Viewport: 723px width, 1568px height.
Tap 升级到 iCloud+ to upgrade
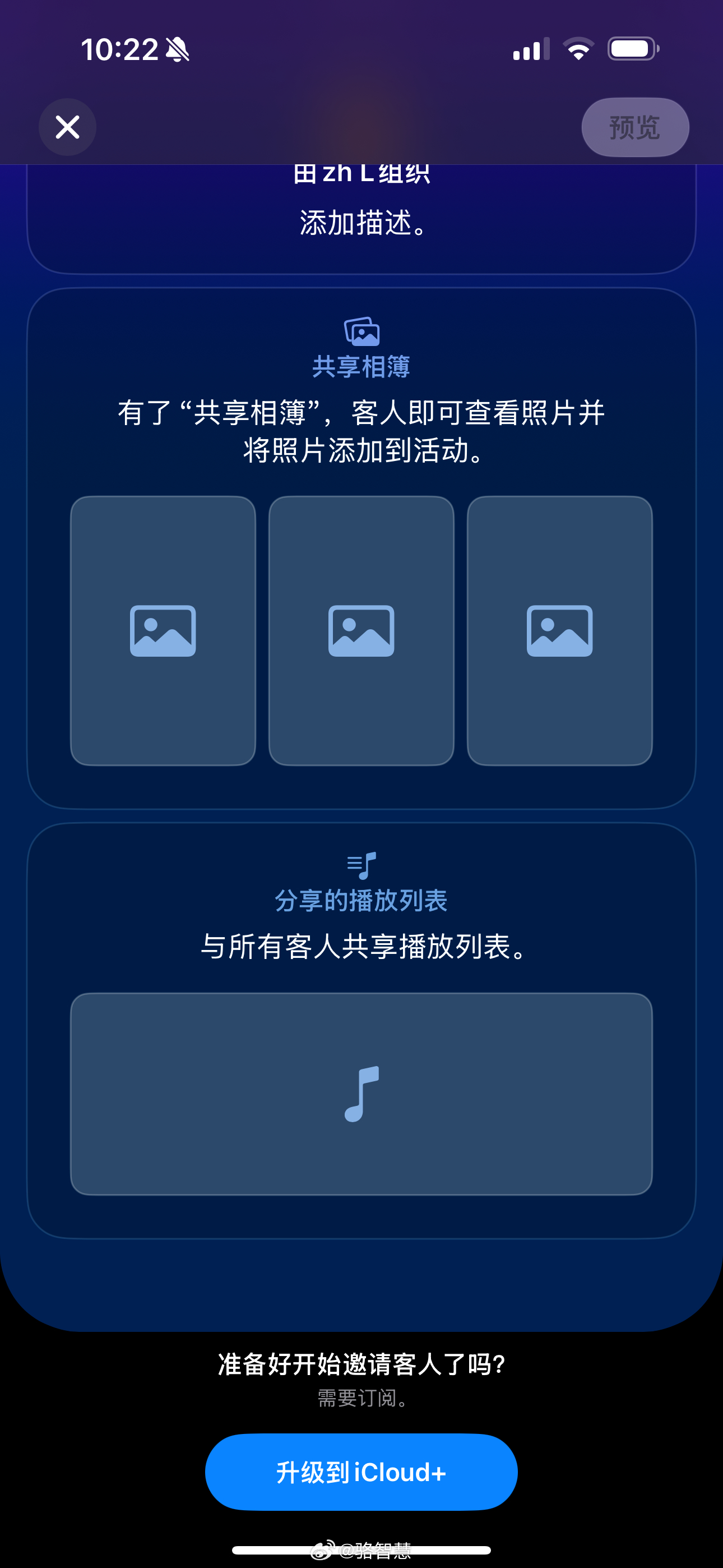pyautogui.click(x=361, y=1472)
